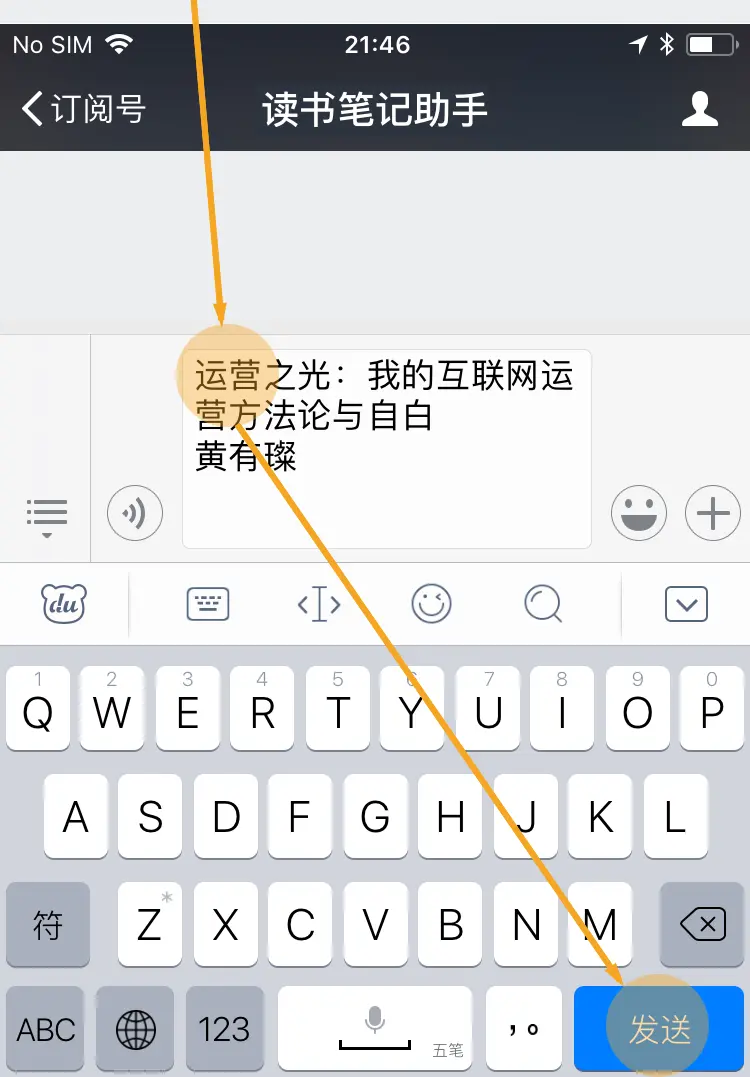Screen dimensions: 750x1077
Task: Tap 发送 to send the message
Action: [660, 1029]
